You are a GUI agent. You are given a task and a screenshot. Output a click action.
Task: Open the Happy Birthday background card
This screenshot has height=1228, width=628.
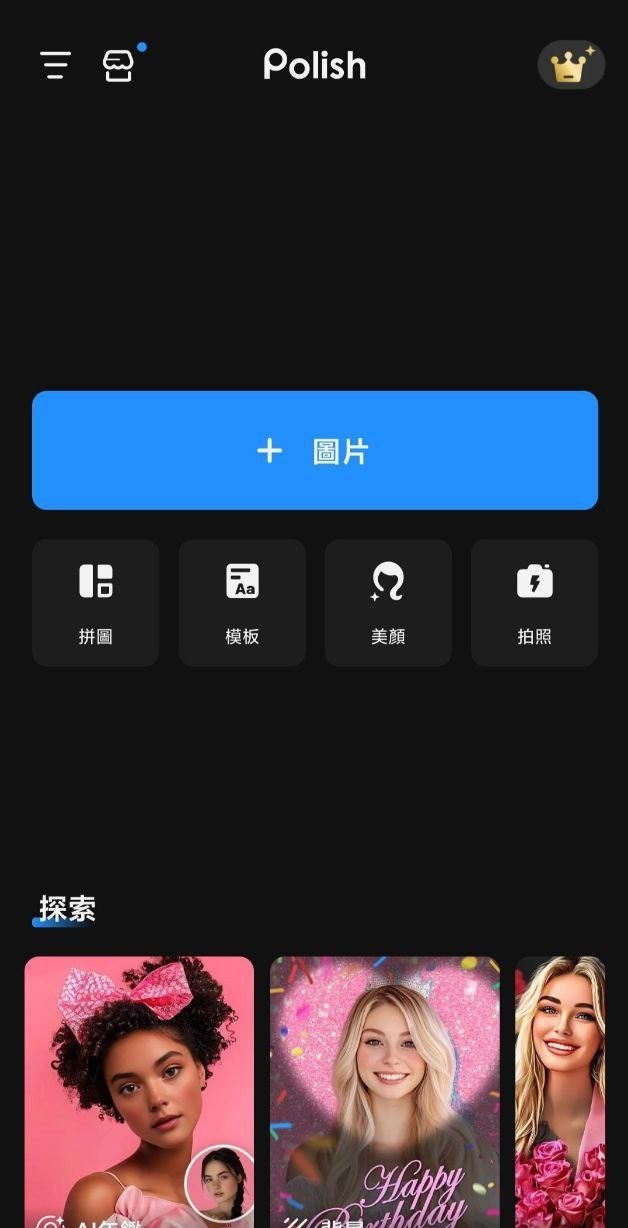pyautogui.click(x=385, y=1090)
